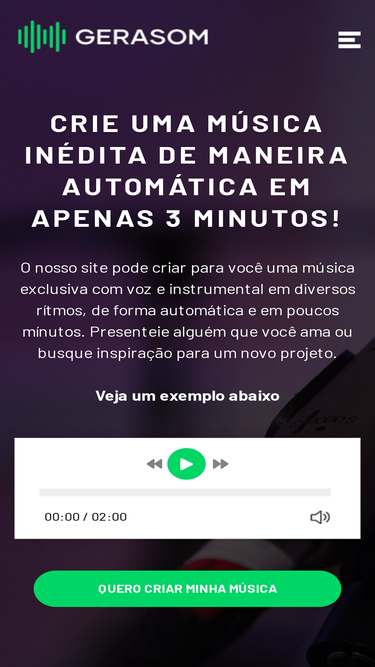
Task: Play the example song
Action: [x=186, y=464]
